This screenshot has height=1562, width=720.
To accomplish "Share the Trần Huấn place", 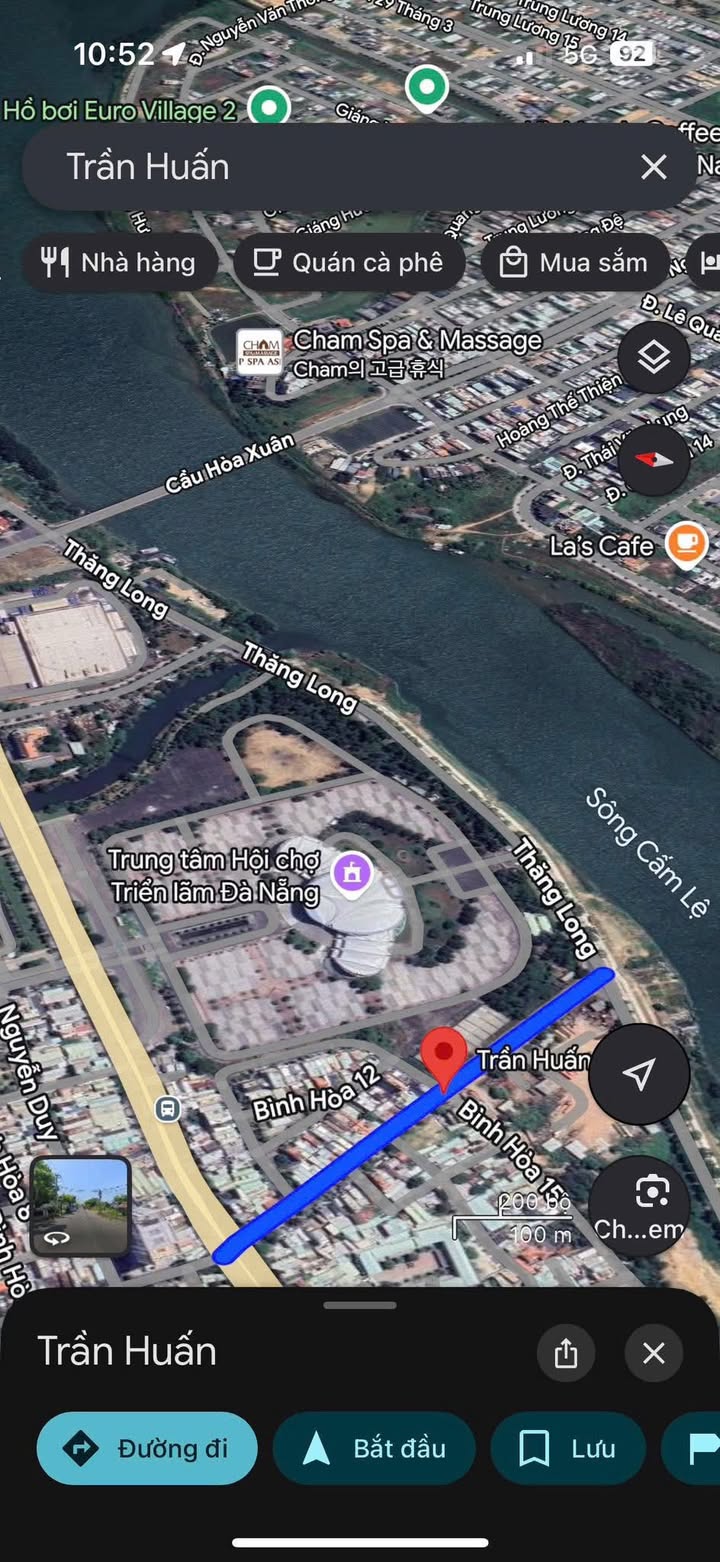I will pos(566,1353).
